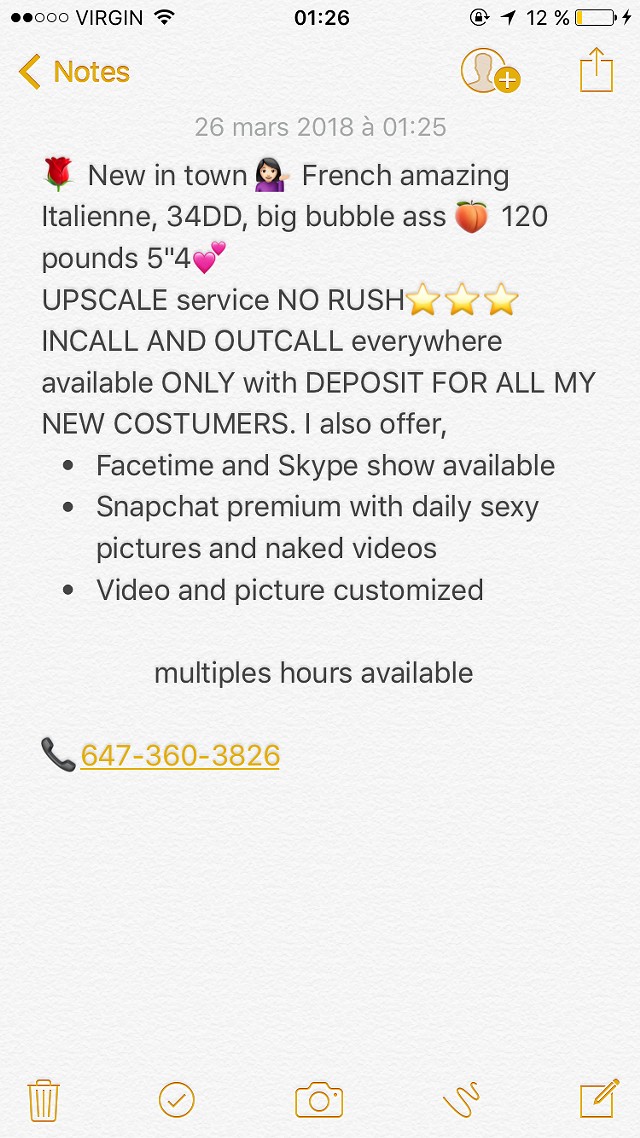
Task: Add people to this note
Action: (491, 71)
